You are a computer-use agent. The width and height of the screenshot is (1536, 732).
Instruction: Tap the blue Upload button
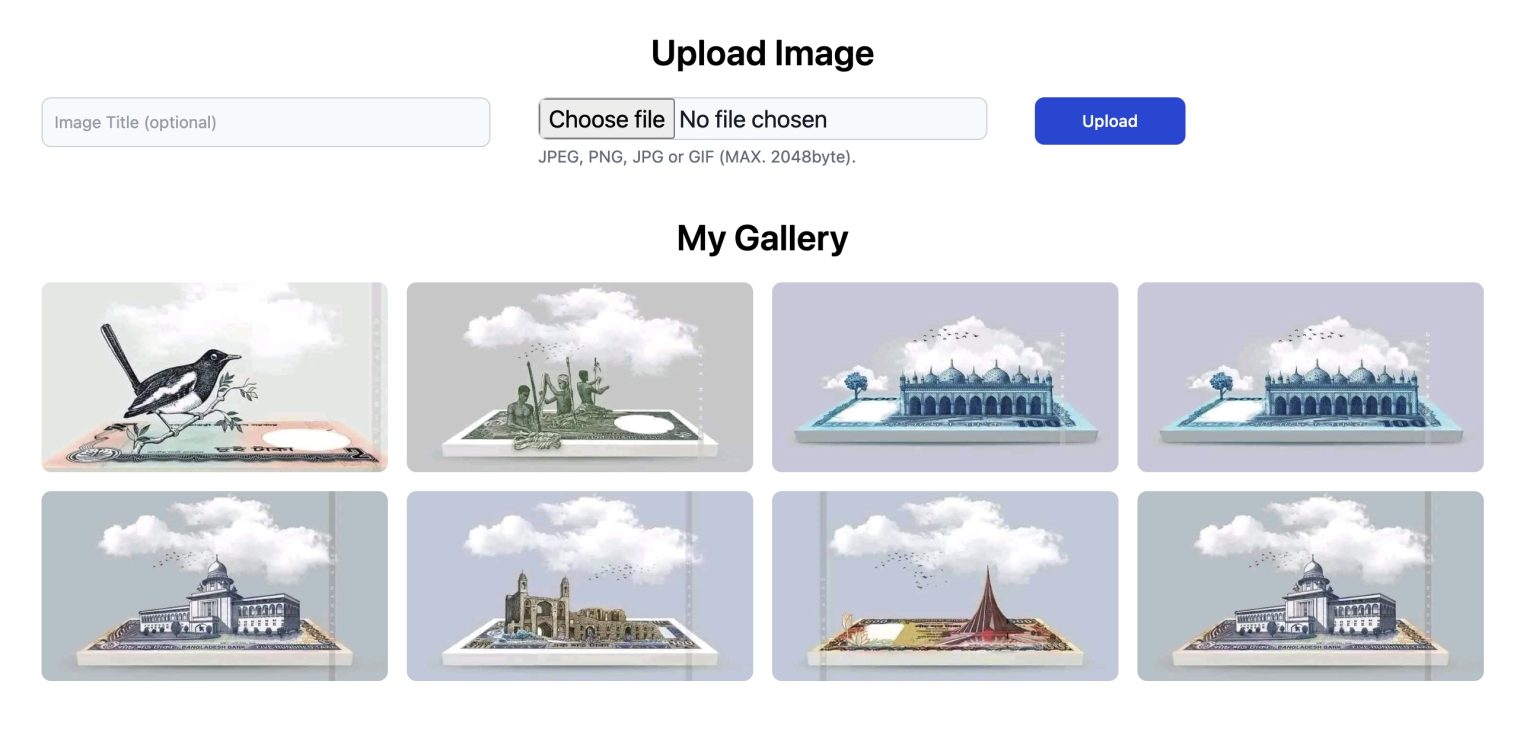[x=1109, y=121]
